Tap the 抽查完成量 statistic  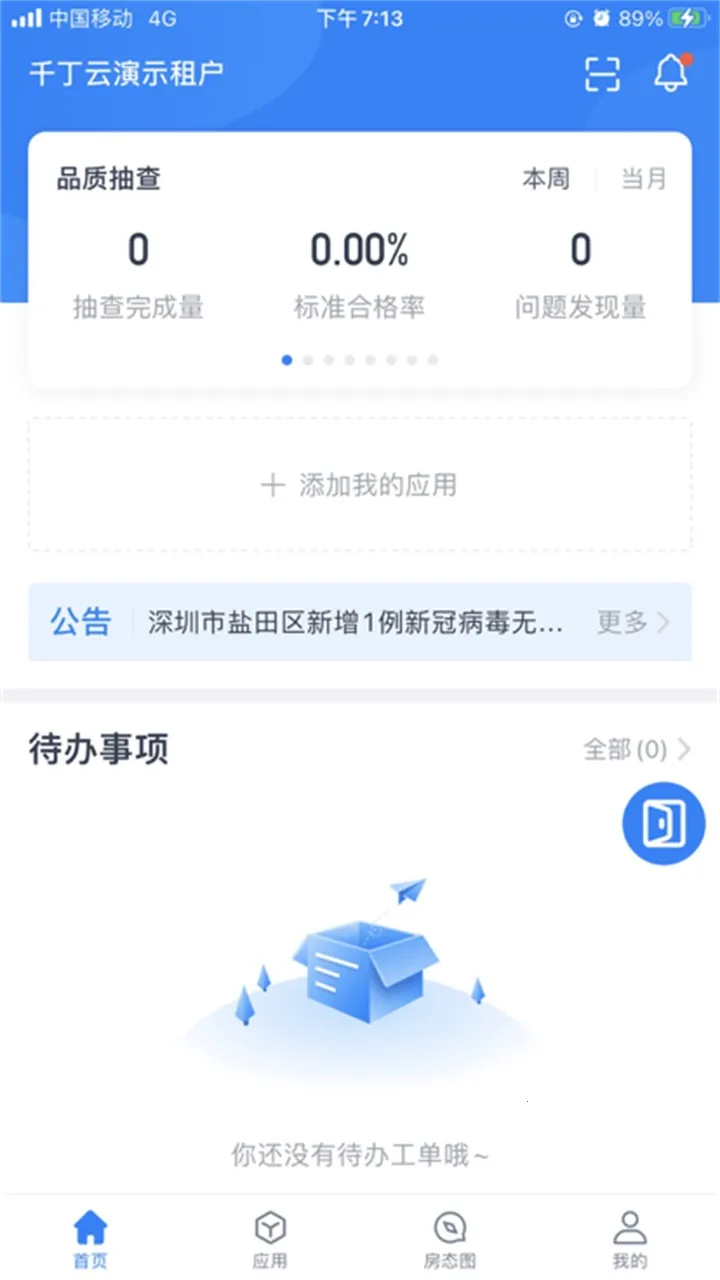click(138, 275)
